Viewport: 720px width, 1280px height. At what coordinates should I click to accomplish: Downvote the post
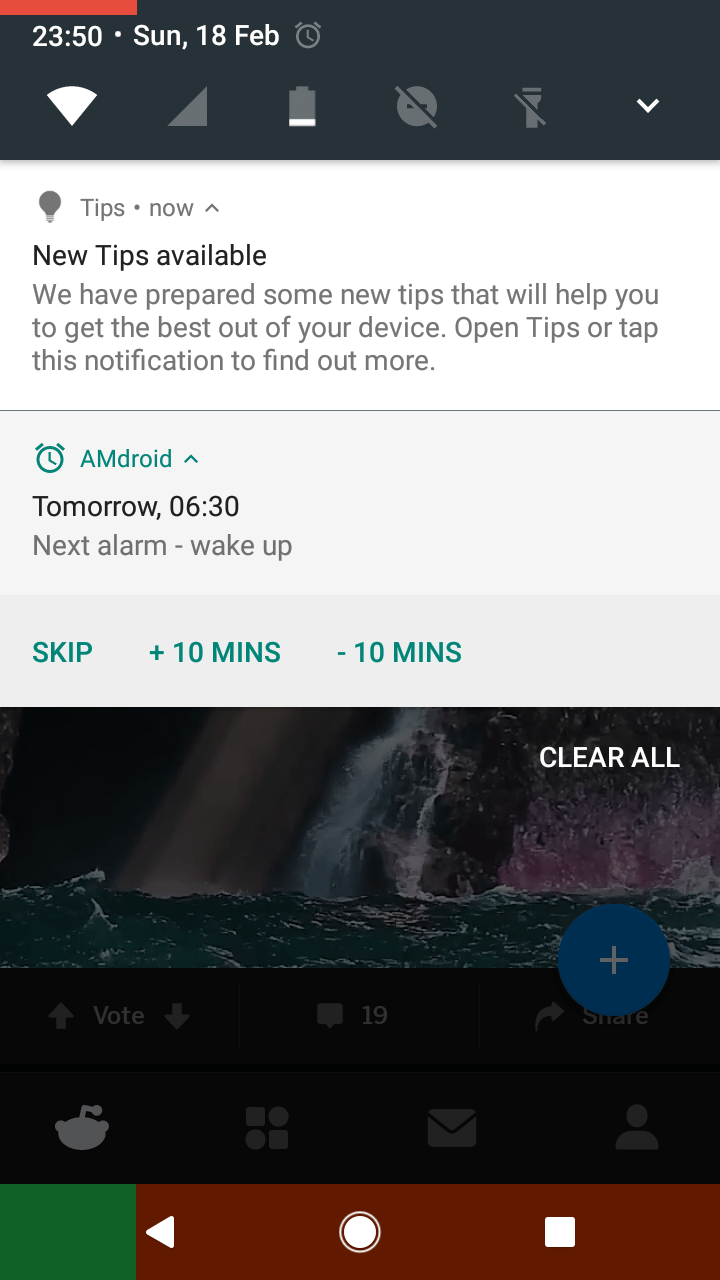tap(177, 1015)
